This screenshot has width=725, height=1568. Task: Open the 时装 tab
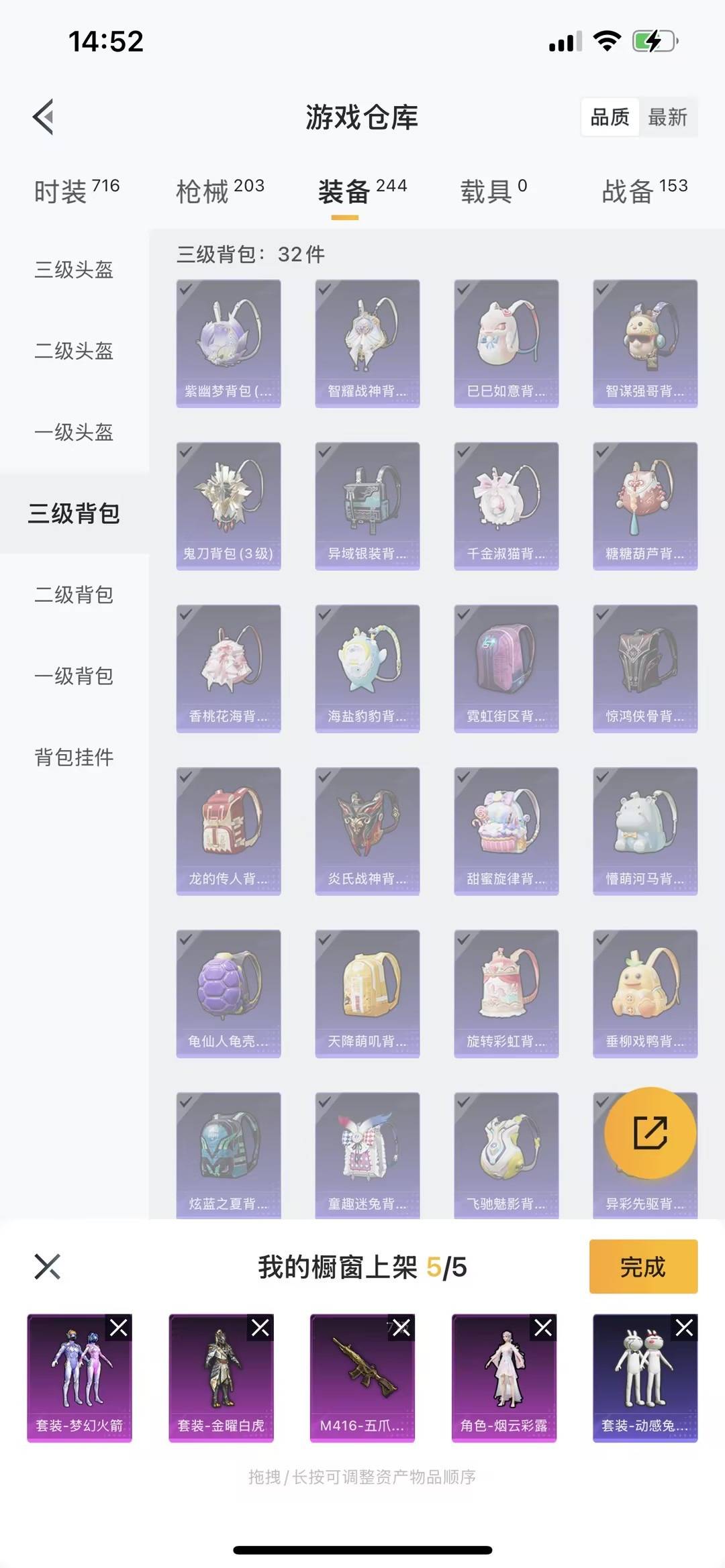(77, 191)
